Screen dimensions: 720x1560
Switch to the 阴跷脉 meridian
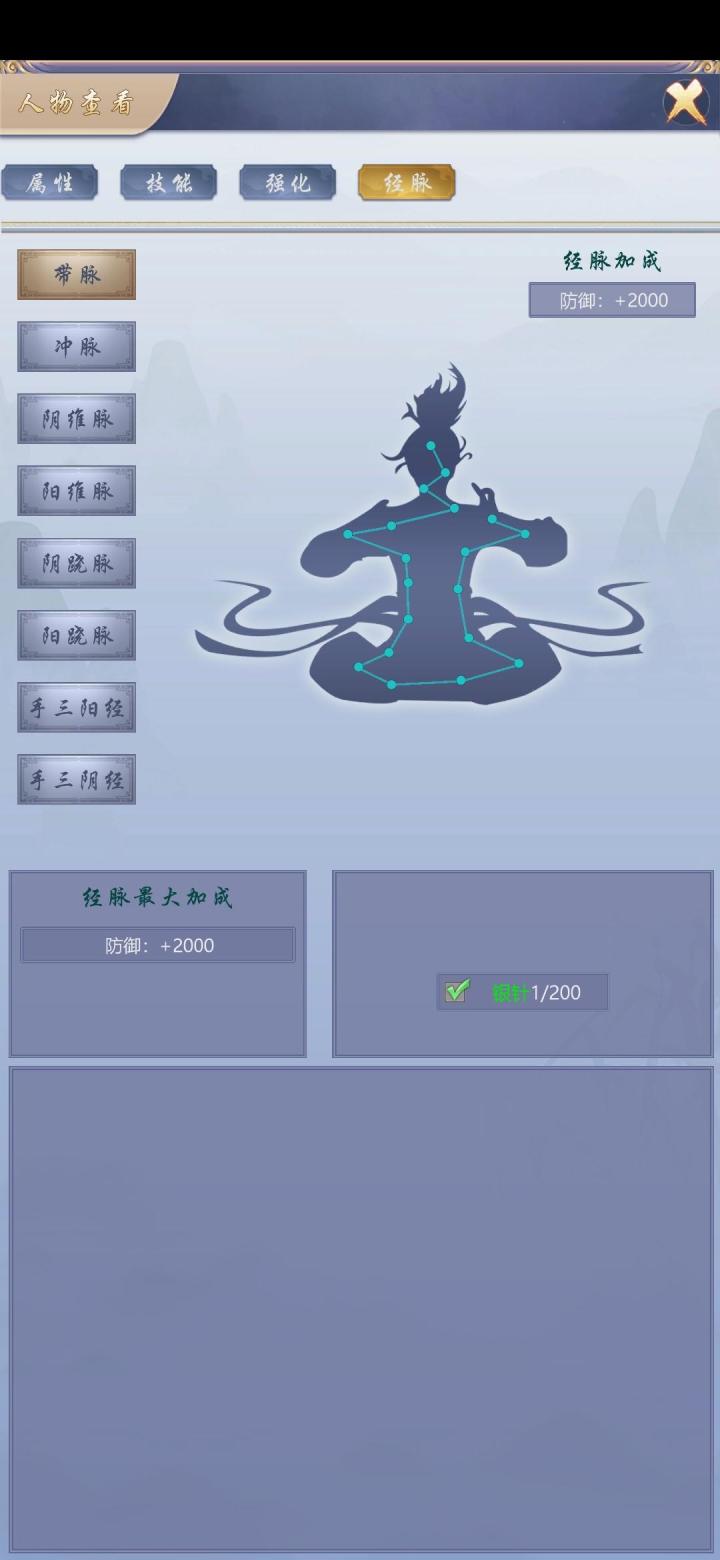point(76,563)
